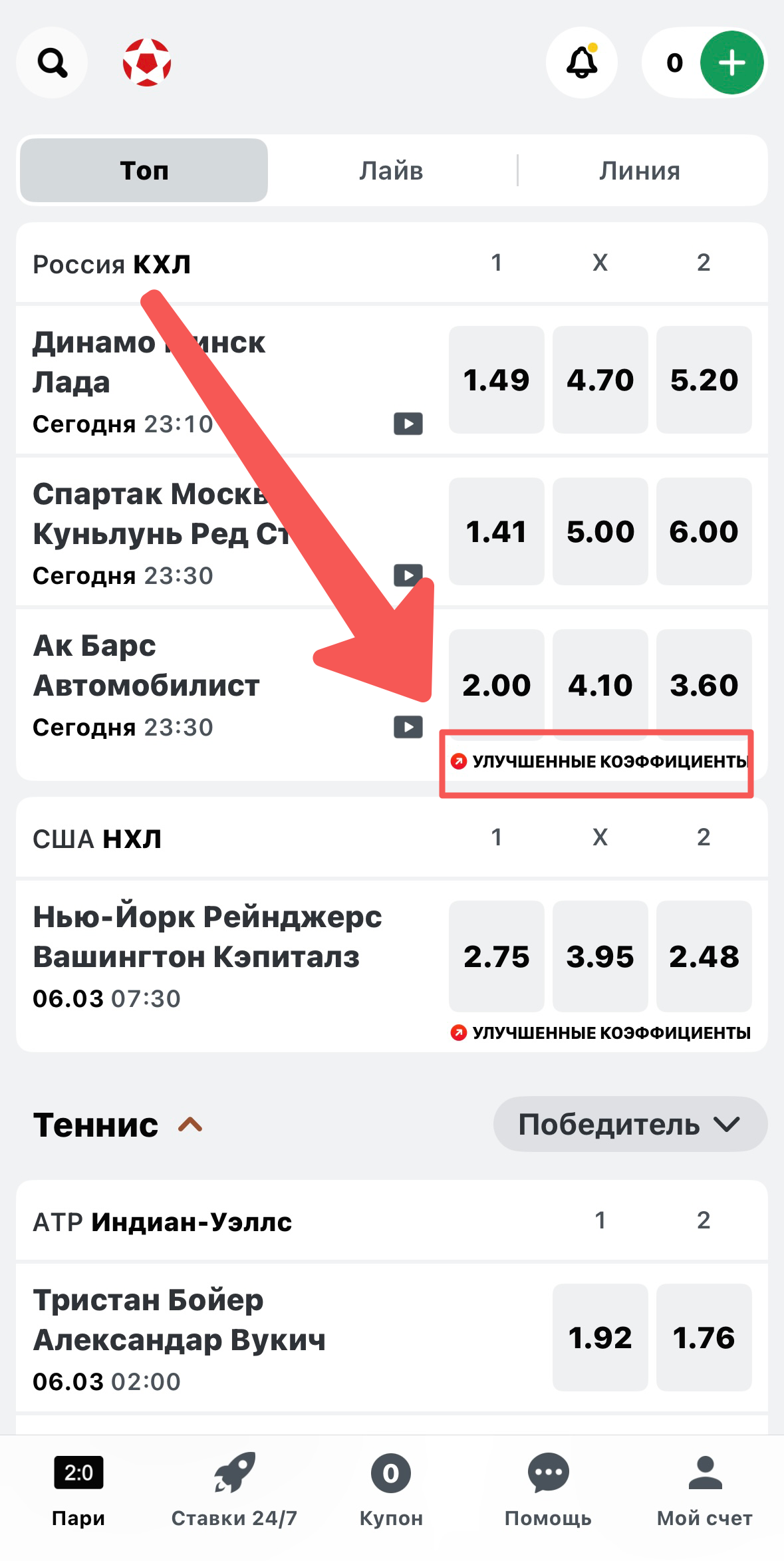Select odds 1.76 for Александар Вукич

[704, 1338]
